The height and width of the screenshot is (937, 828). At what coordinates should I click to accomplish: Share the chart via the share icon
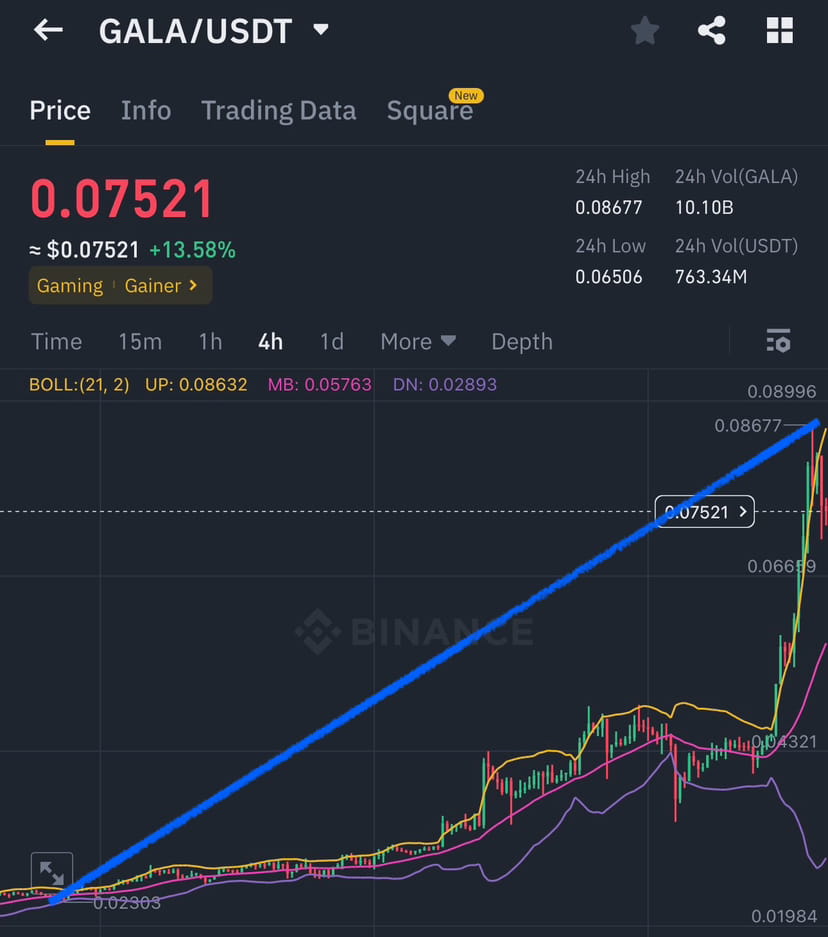712,30
